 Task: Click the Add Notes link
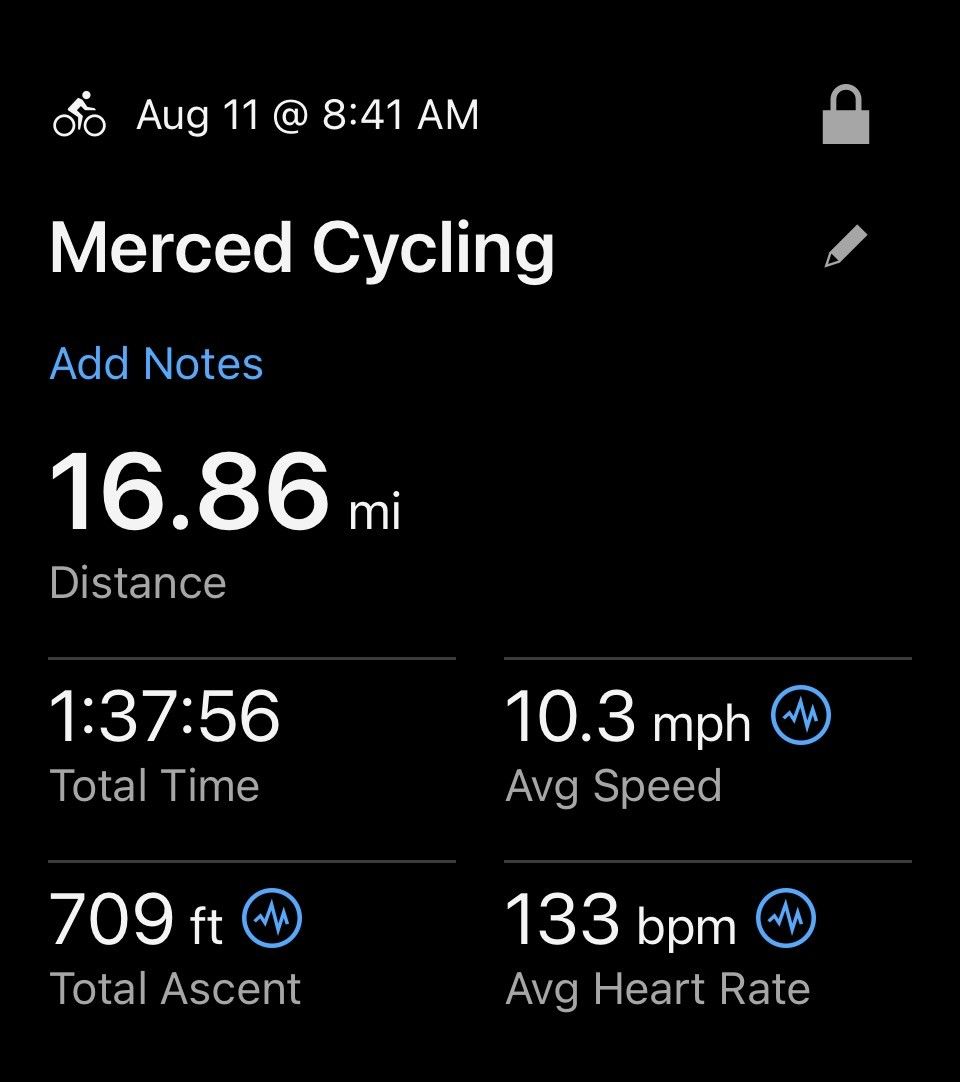(x=155, y=363)
